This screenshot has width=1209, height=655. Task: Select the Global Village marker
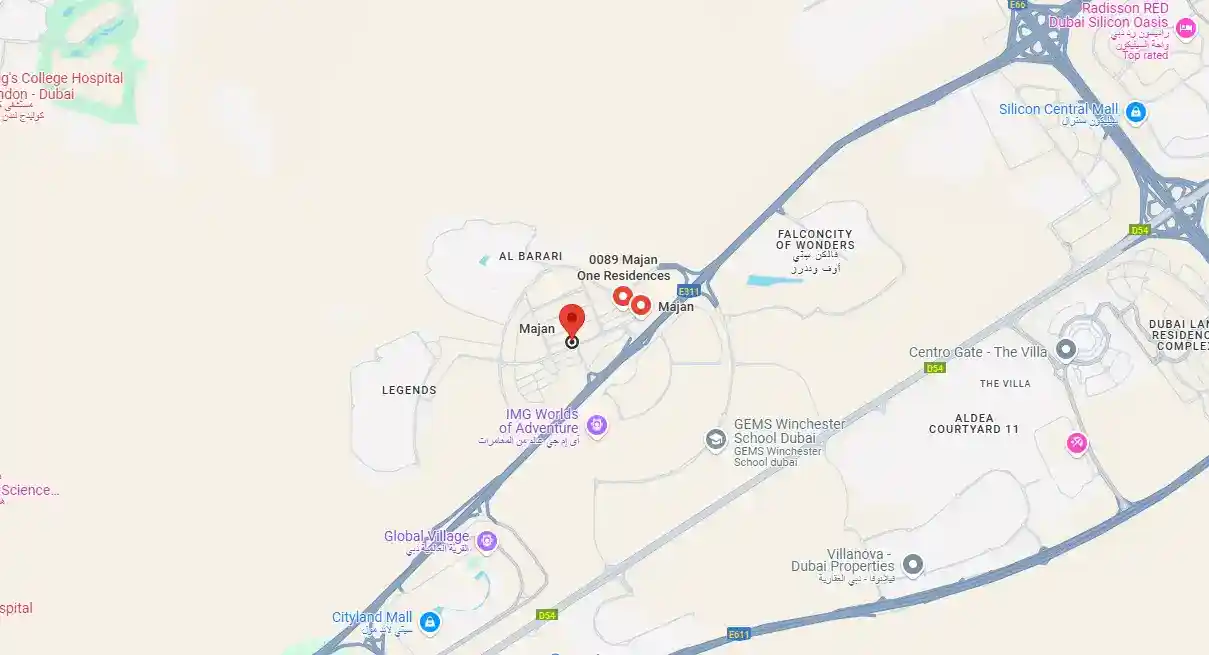tap(487, 541)
